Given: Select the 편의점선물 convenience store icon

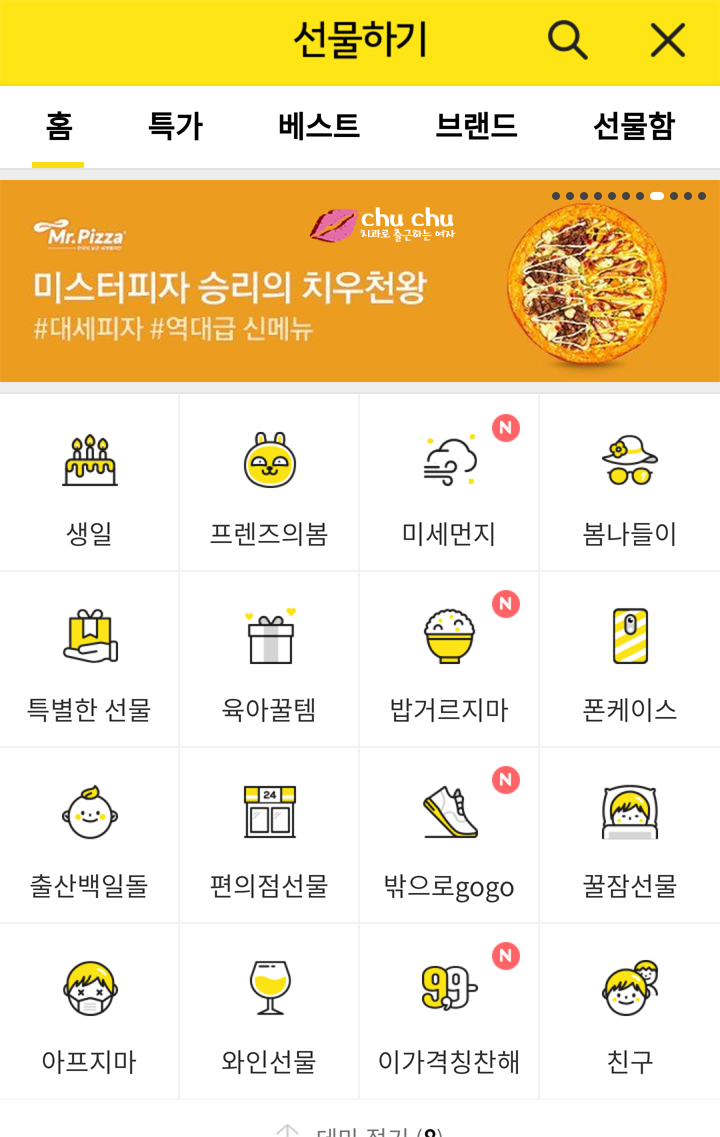Looking at the screenshot, I should [269, 814].
